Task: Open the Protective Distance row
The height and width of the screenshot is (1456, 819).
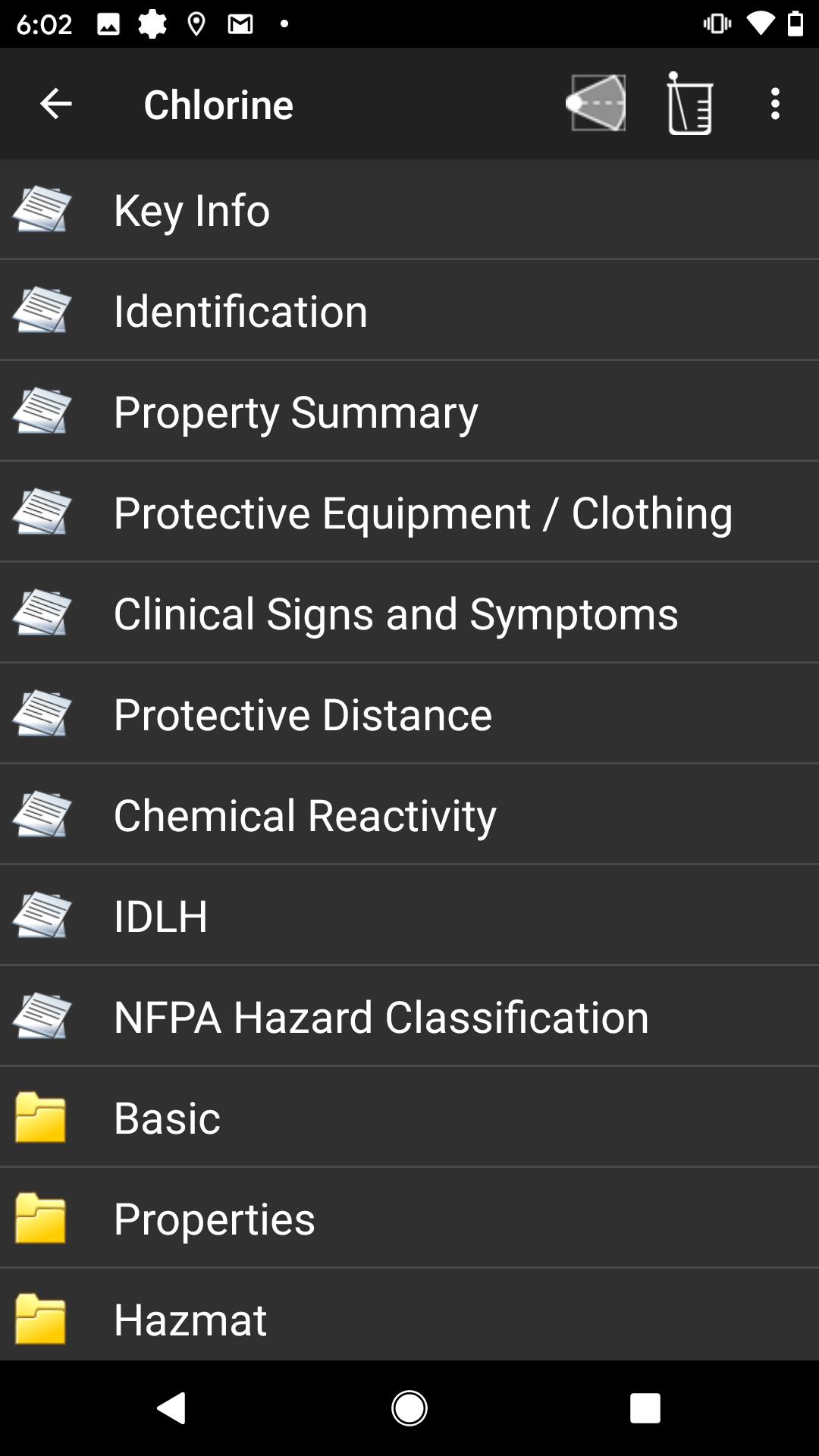Action: (409, 714)
